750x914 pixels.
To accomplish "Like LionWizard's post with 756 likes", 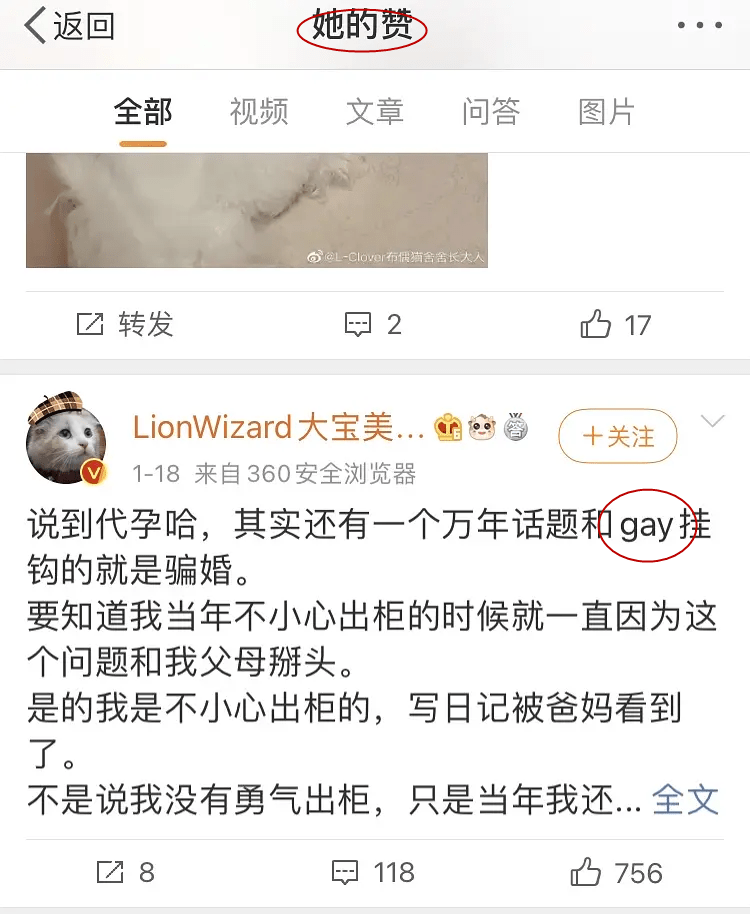I will click(615, 872).
